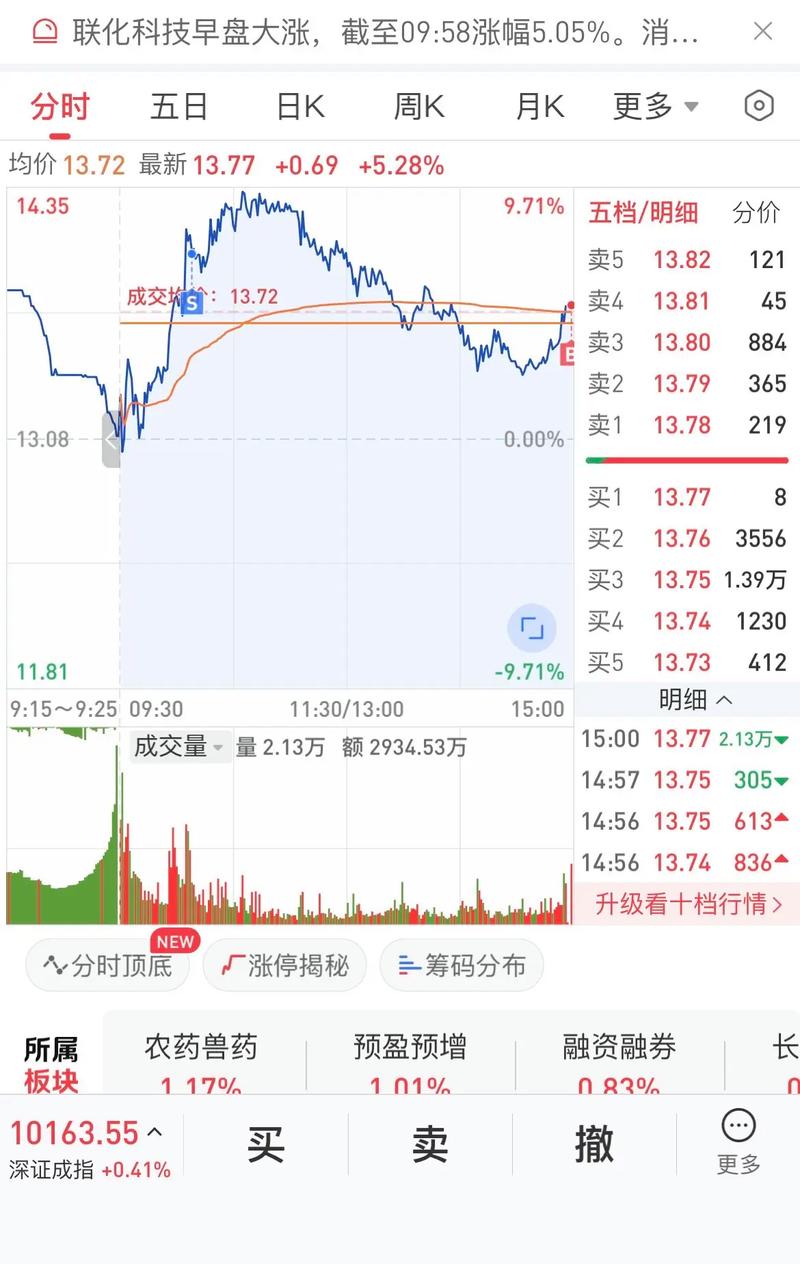
Task: Tap the 买 buy button
Action: point(266,1144)
